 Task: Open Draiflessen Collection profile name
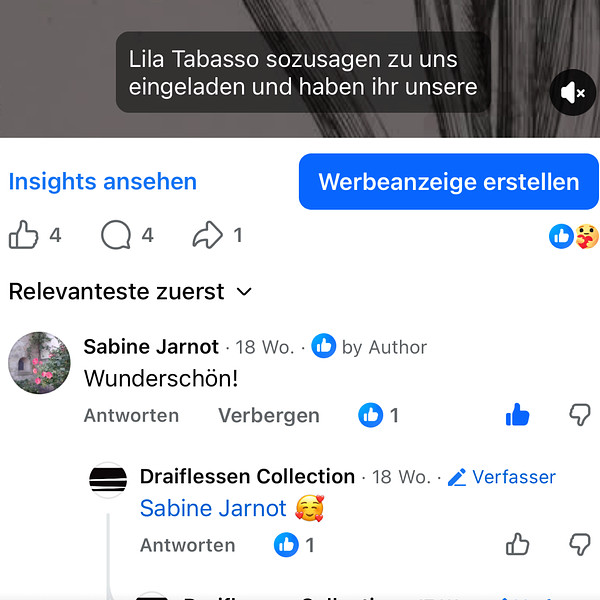click(x=247, y=477)
